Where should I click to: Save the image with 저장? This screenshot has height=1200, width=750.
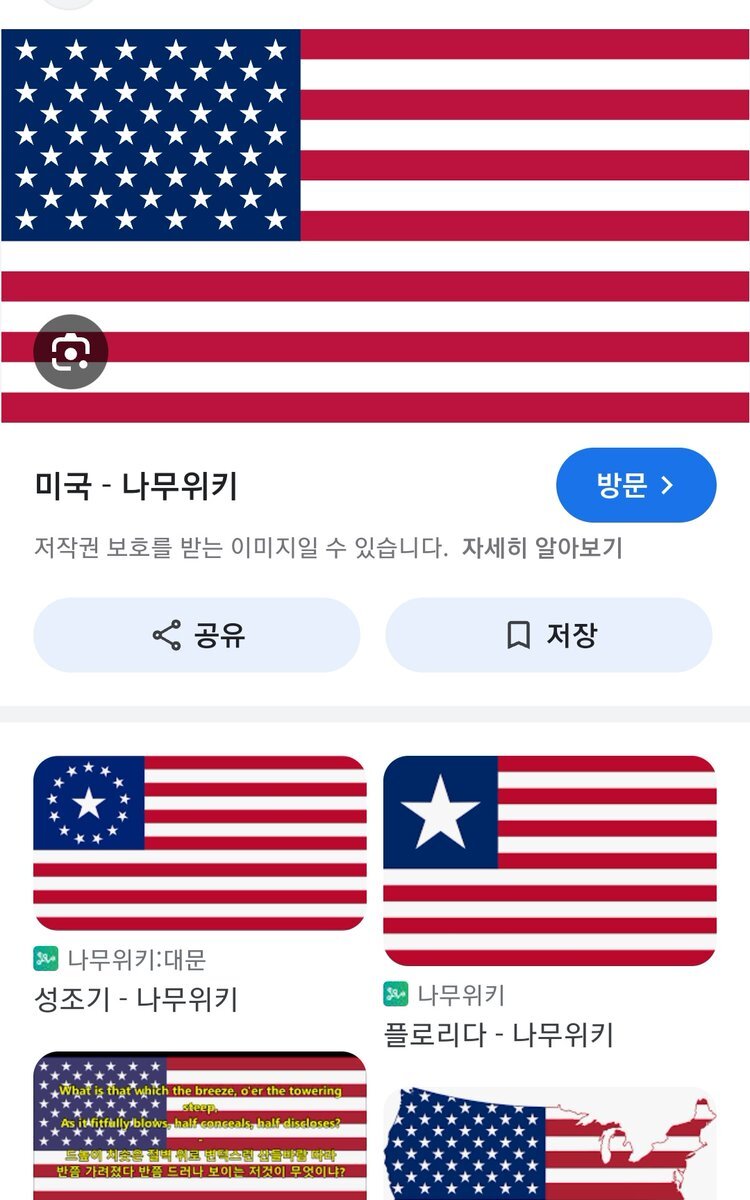point(549,635)
